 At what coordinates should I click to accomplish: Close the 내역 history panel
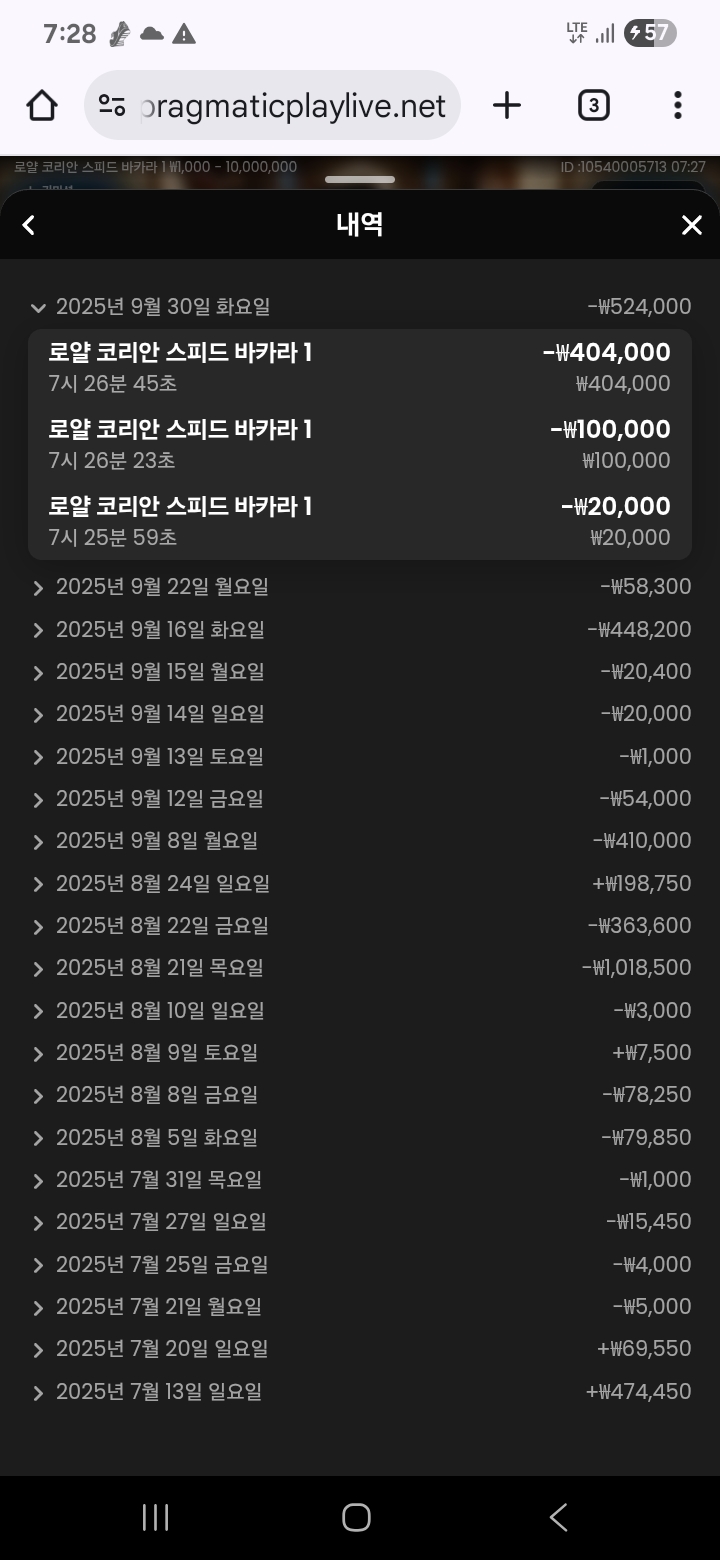pos(691,225)
